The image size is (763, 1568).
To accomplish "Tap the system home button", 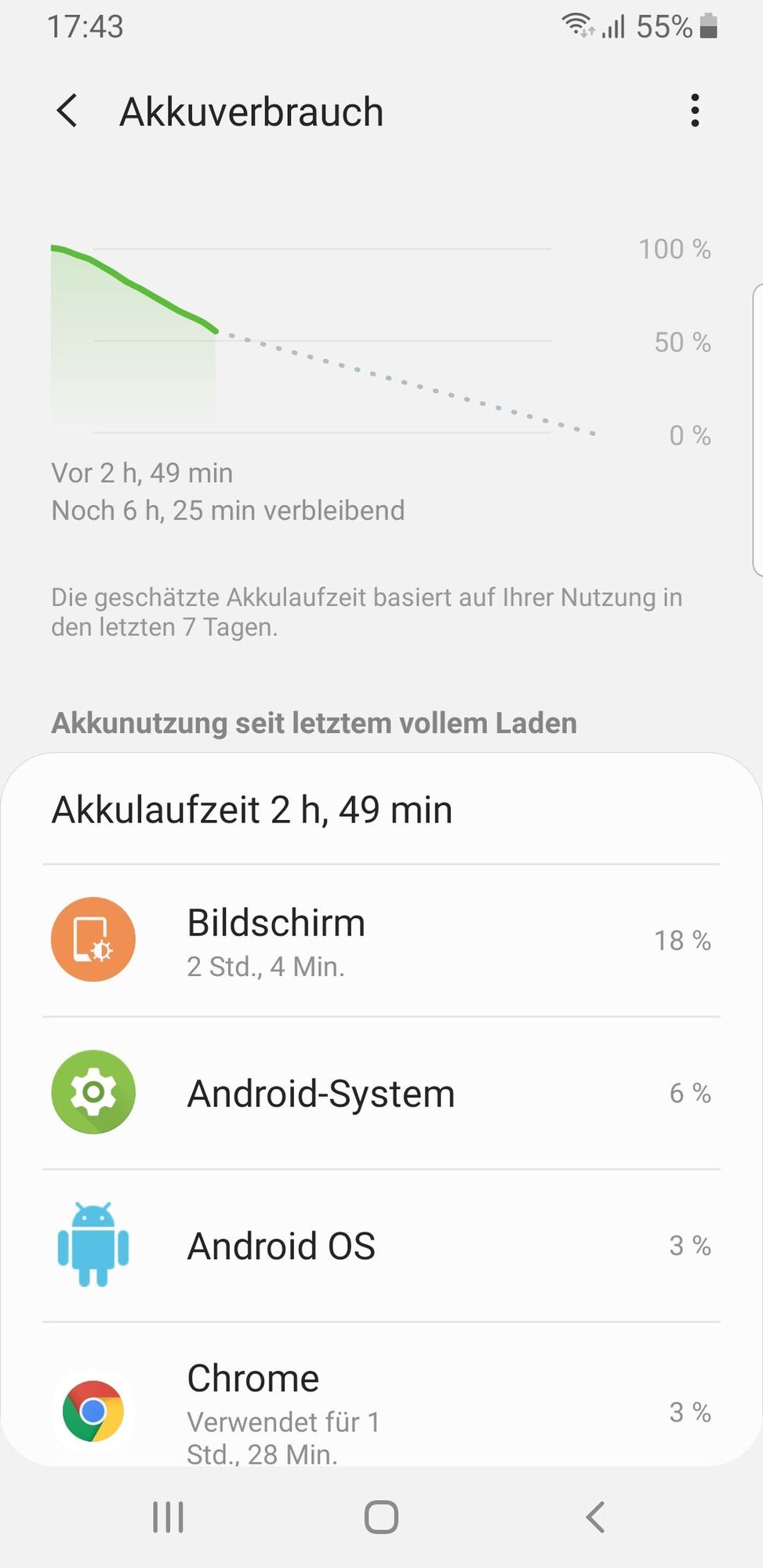I will click(x=381, y=1517).
